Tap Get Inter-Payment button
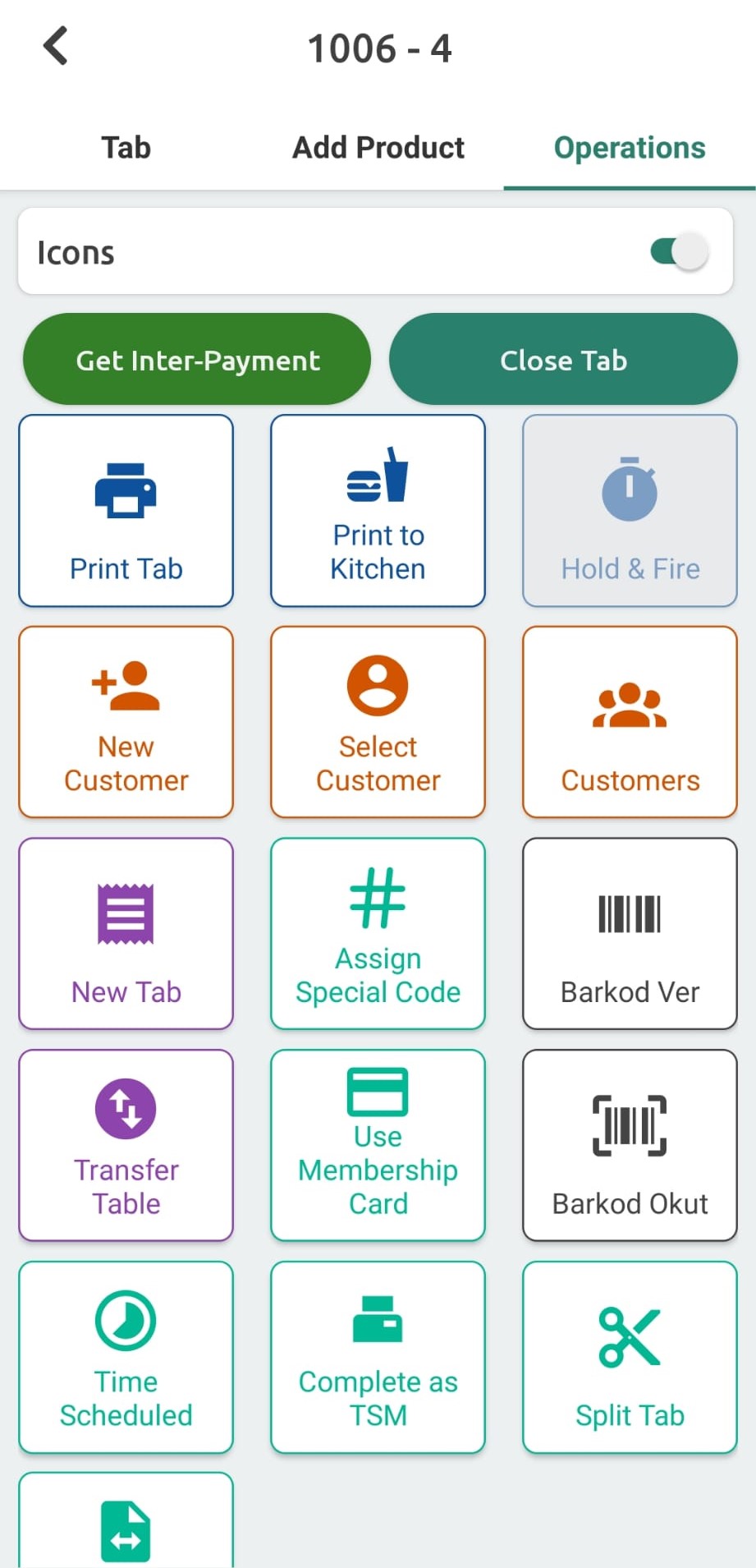756x1568 pixels. click(197, 360)
